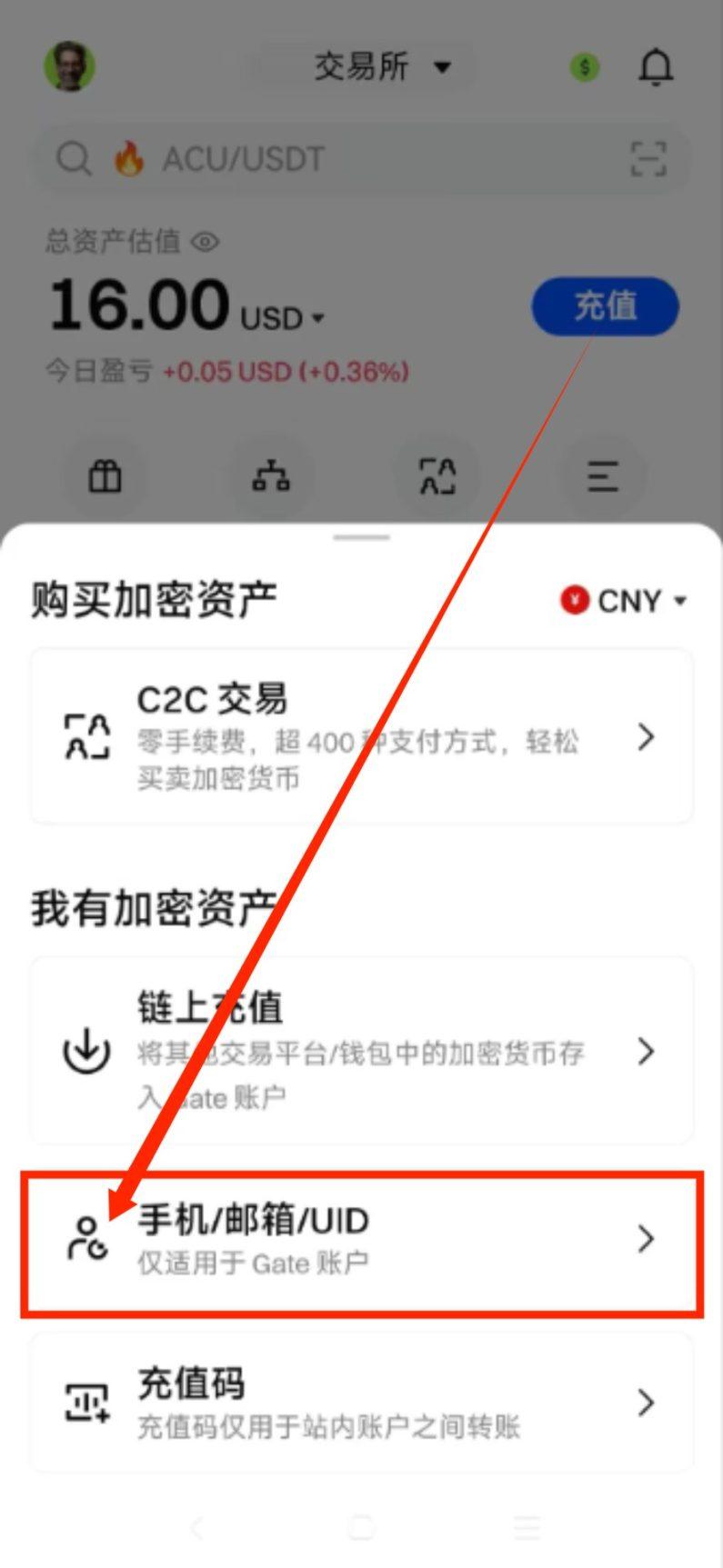Image resolution: width=723 pixels, height=1568 pixels.
Task: Open C2C 交易 to buy crypto
Action: (x=361, y=736)
